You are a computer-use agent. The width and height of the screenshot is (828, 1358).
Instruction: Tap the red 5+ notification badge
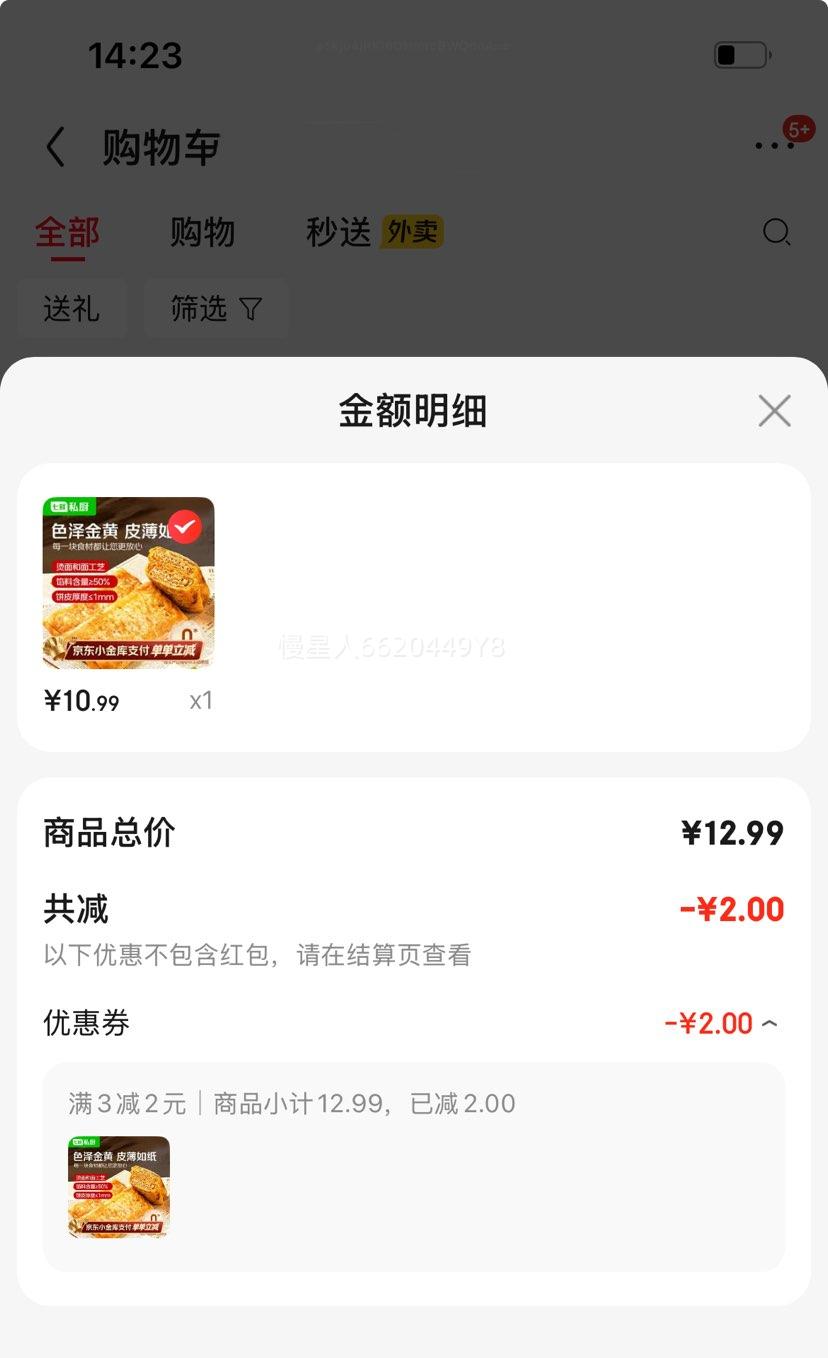pos(800,128)
